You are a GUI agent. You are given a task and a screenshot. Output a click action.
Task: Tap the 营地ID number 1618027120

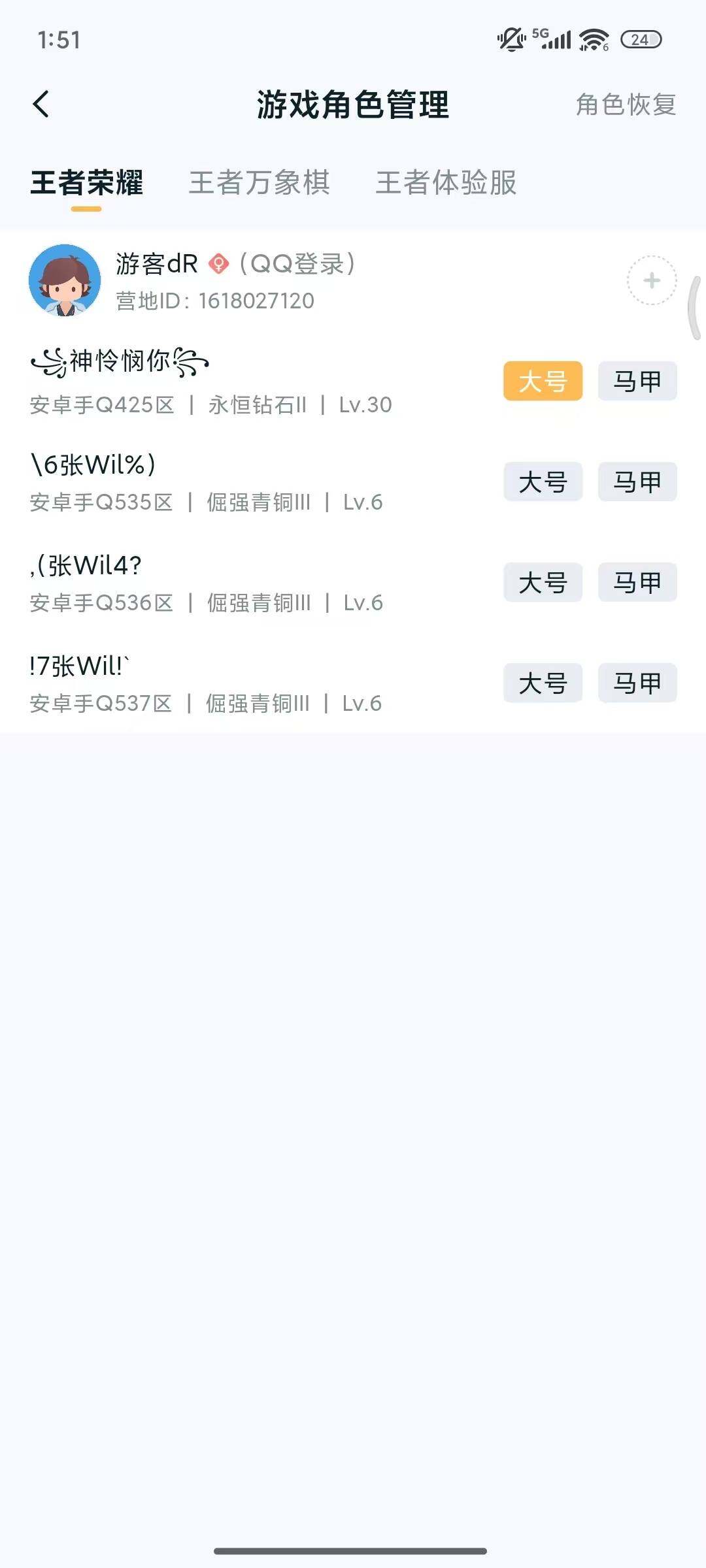click(216, 301)
